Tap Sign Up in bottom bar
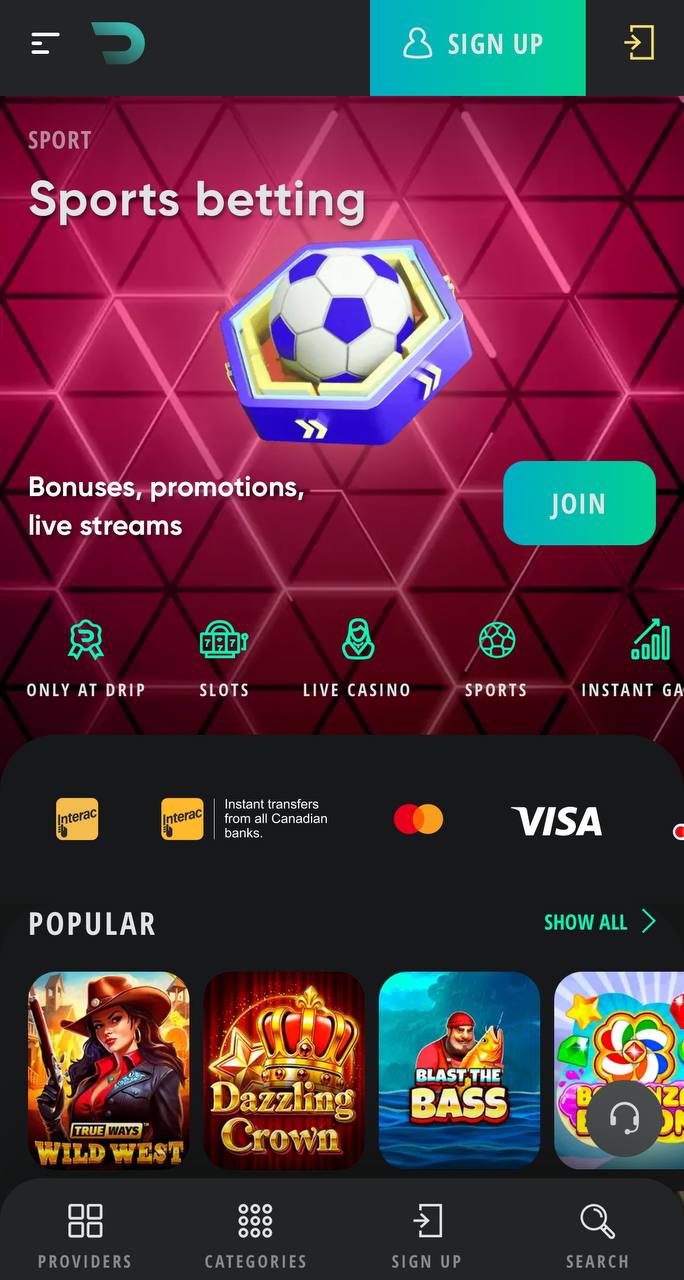The width and height of the screenshot is (684, 1280). click(427, 1236)
